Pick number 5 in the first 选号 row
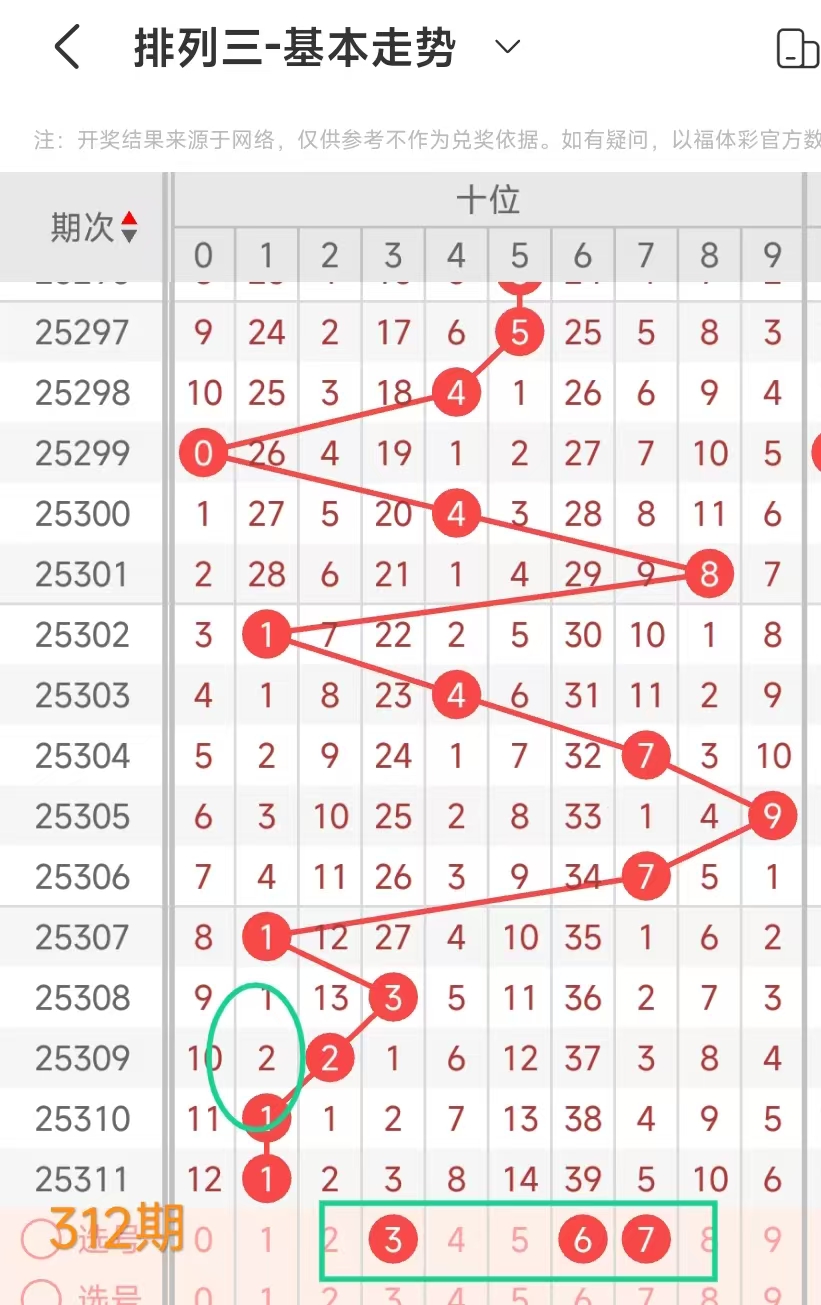The image size is (821, 1305). pos(519,1241)
